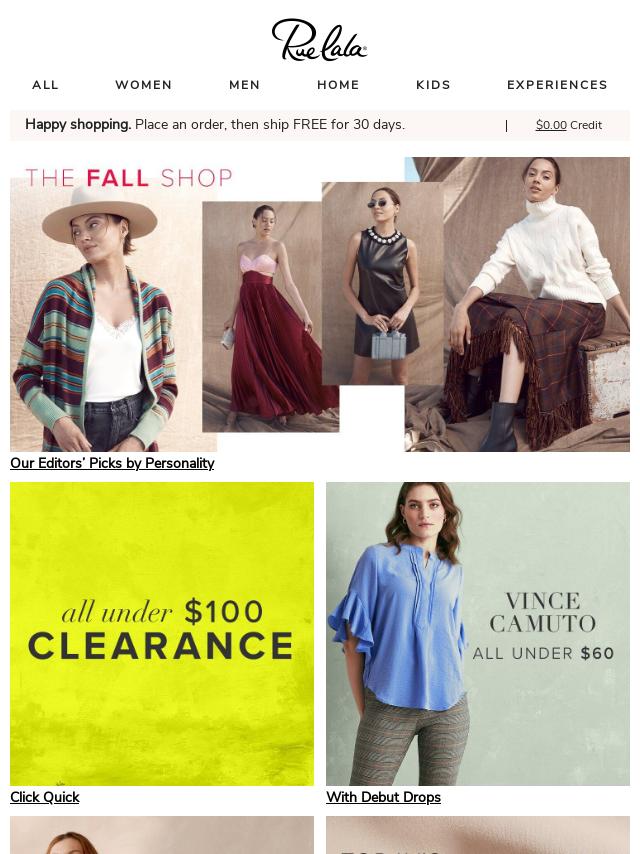Select the MEN category
The width and height of the screenshot is (640, 854).
coord(244,85)
